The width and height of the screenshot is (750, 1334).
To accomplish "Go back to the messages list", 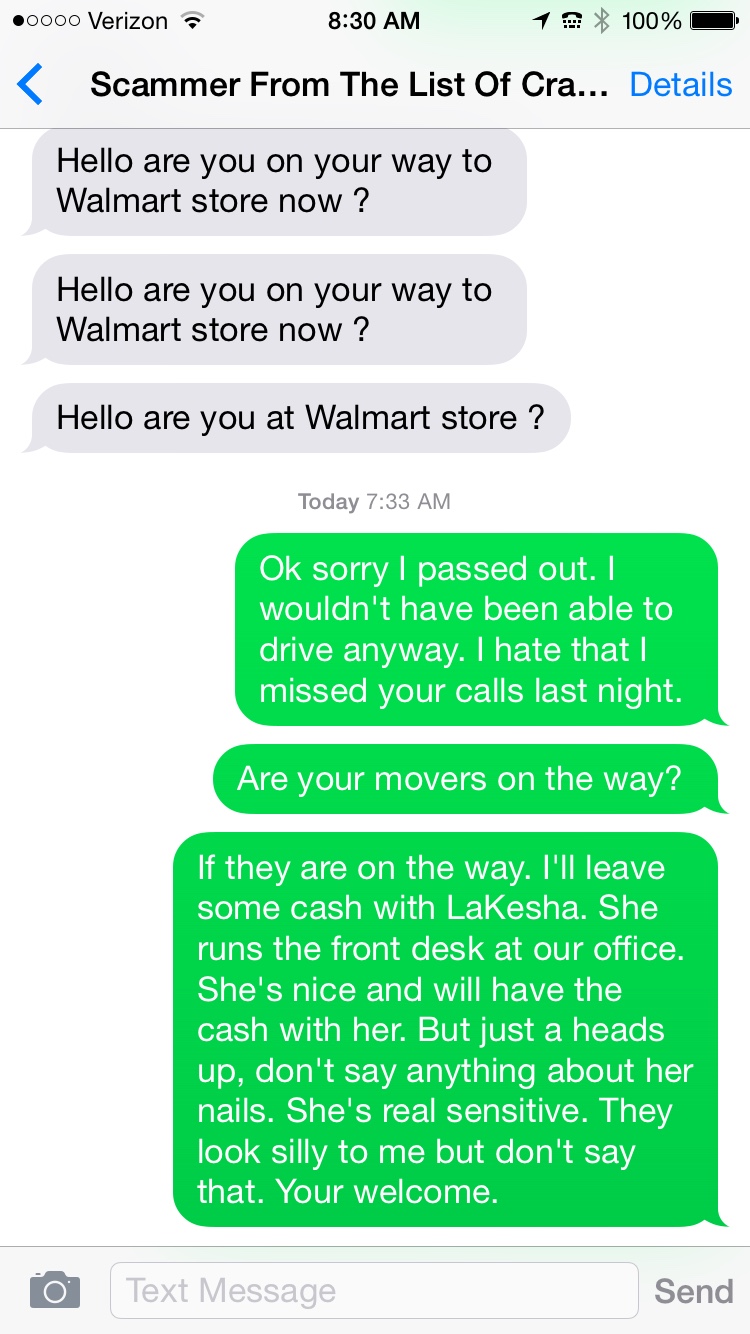I will pyautogui.click(x=31, y=85).
